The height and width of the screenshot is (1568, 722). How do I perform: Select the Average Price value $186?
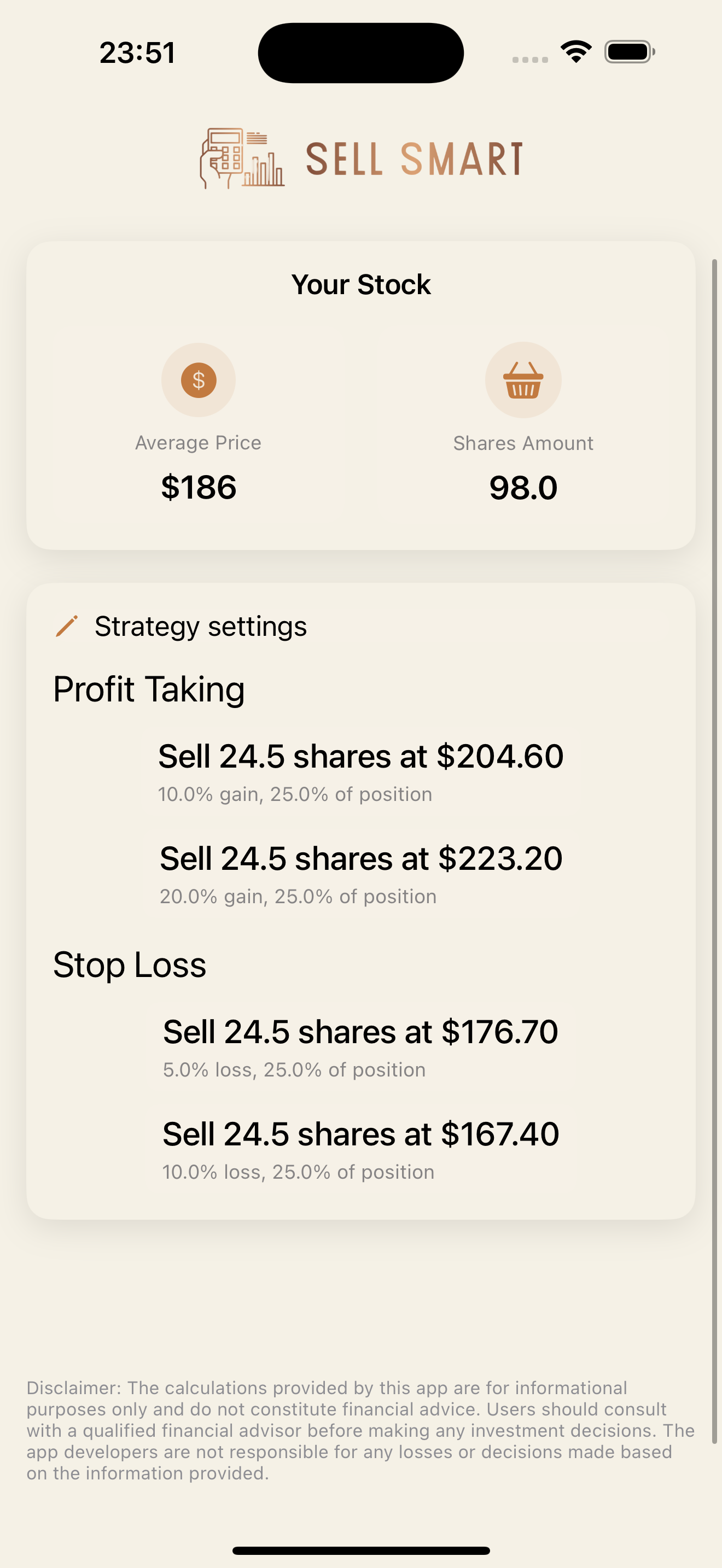click(199, 487)
